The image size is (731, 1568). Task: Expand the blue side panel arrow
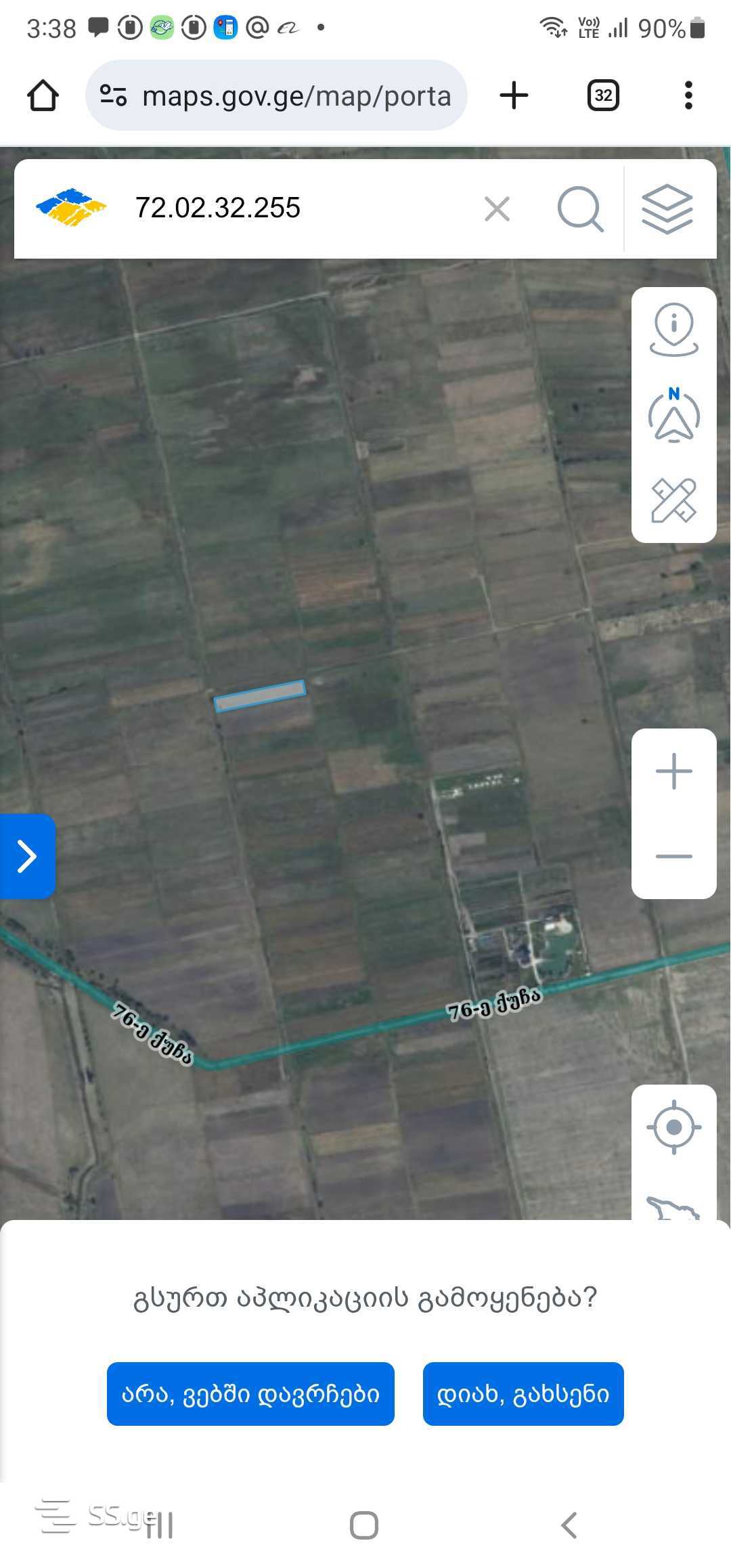pos(27,856)
